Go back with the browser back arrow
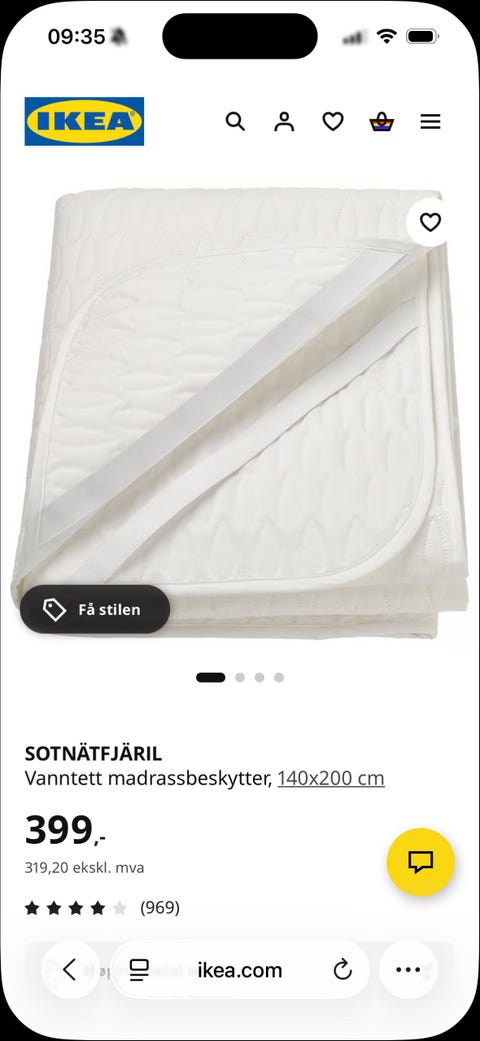 pyautogui.click(x=70, y=970)
